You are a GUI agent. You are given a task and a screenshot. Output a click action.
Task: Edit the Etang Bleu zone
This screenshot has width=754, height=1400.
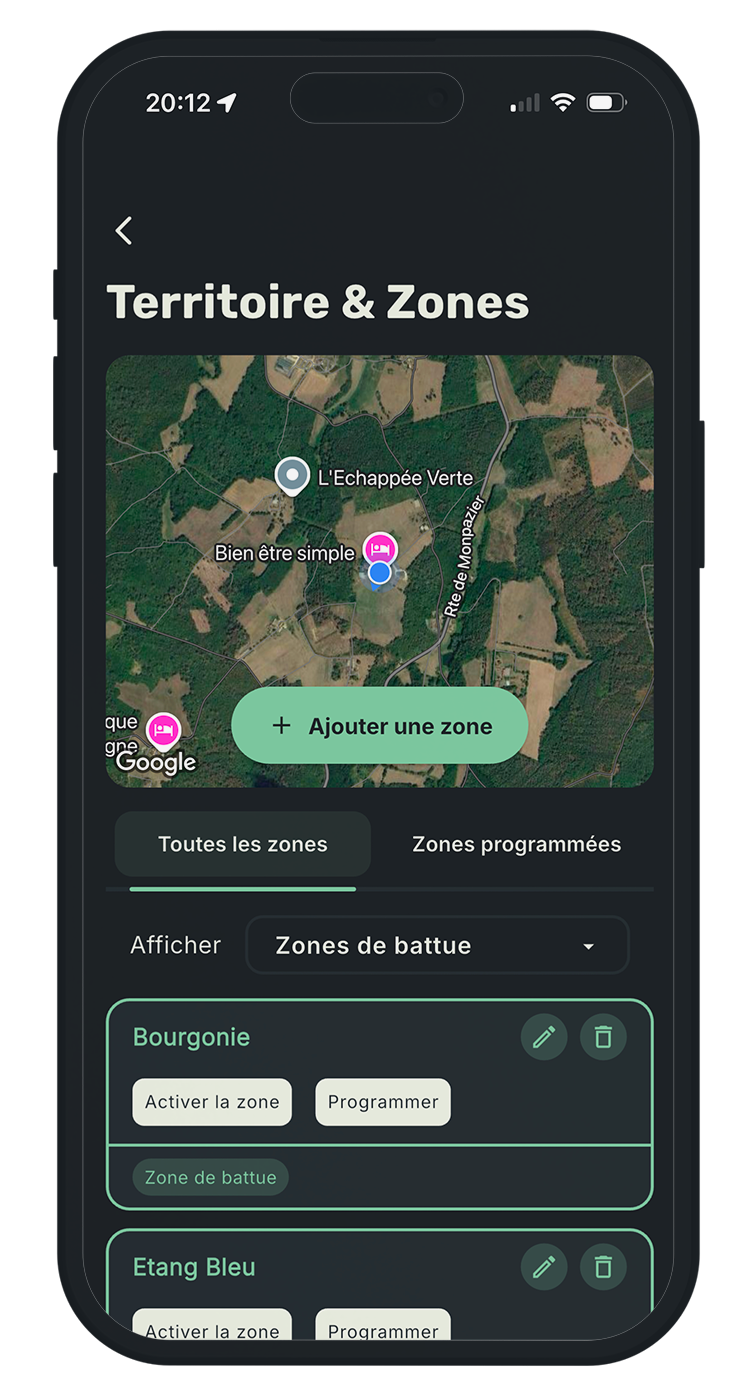click(x=544, y=1267)
